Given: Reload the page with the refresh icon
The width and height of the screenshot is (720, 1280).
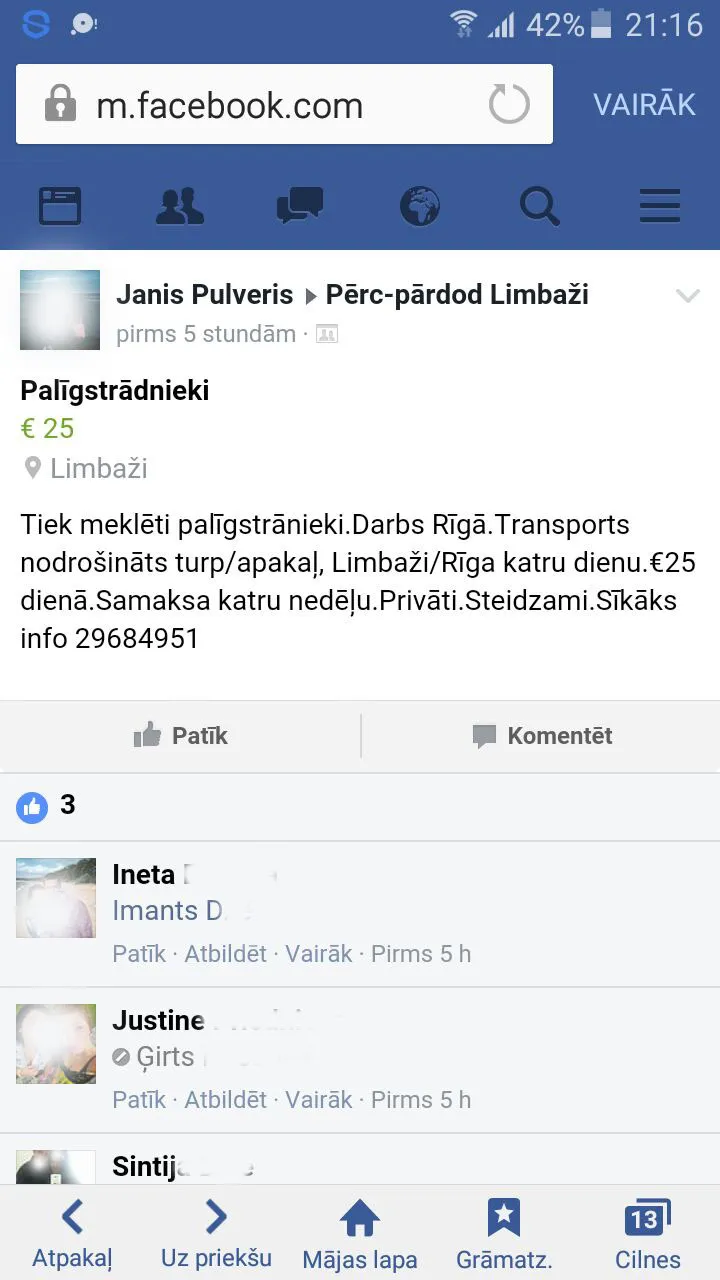Looking at the screenshot, I should [x=509, y=104].
